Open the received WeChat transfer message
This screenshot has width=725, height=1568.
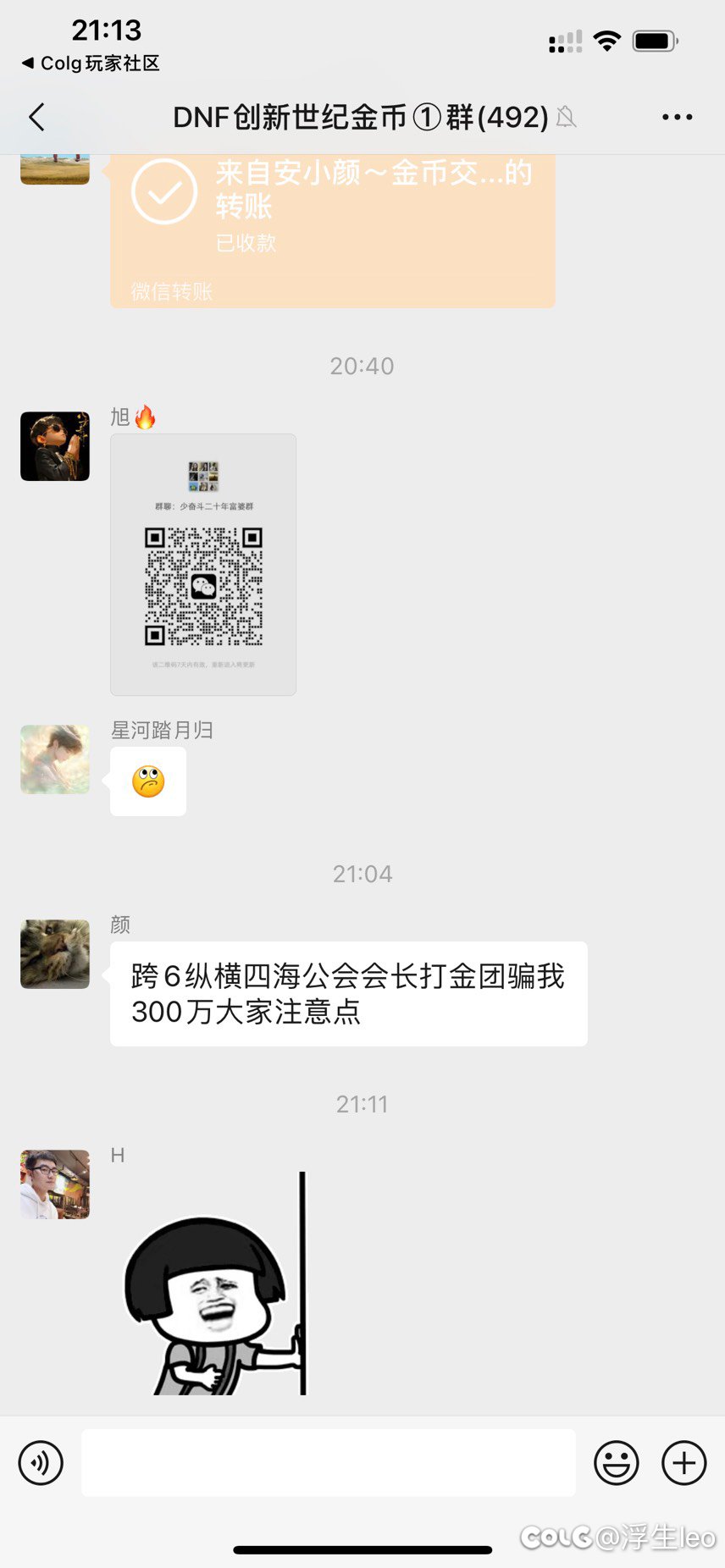click(333, 231)
